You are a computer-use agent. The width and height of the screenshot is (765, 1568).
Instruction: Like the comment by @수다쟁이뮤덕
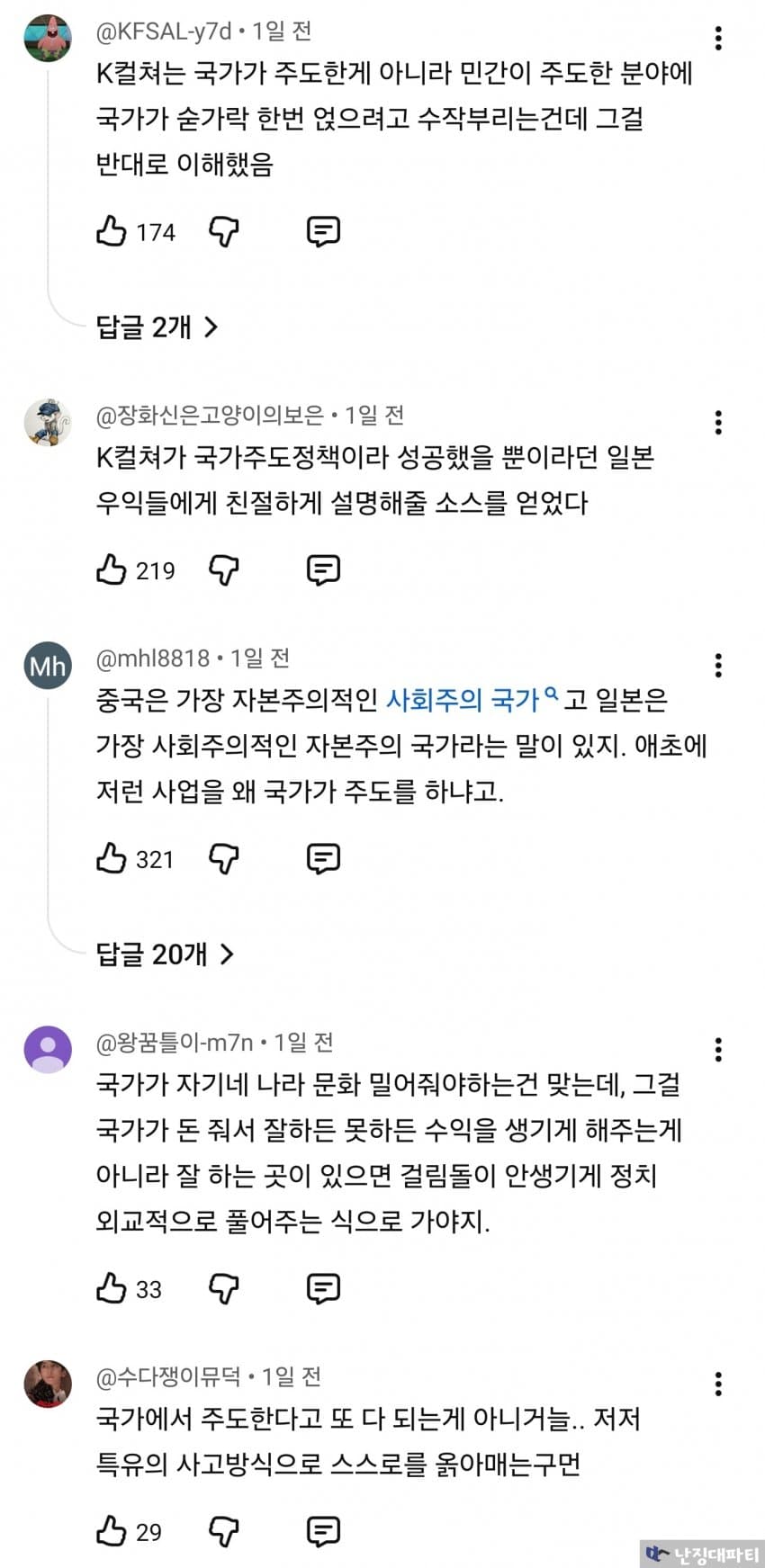[x=112, y=1531]
